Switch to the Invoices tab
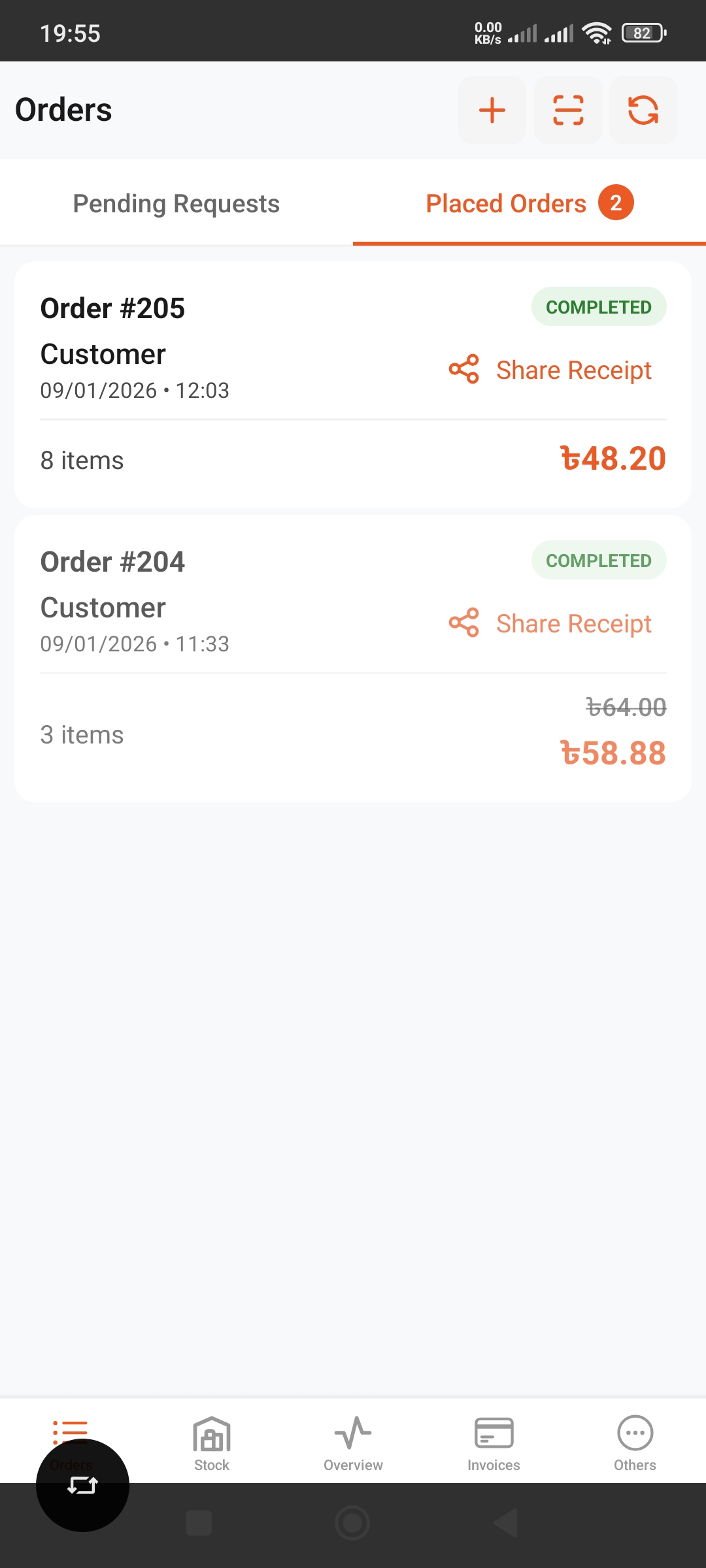This screenshot has width=706, height=1568. click(494, 1443)
